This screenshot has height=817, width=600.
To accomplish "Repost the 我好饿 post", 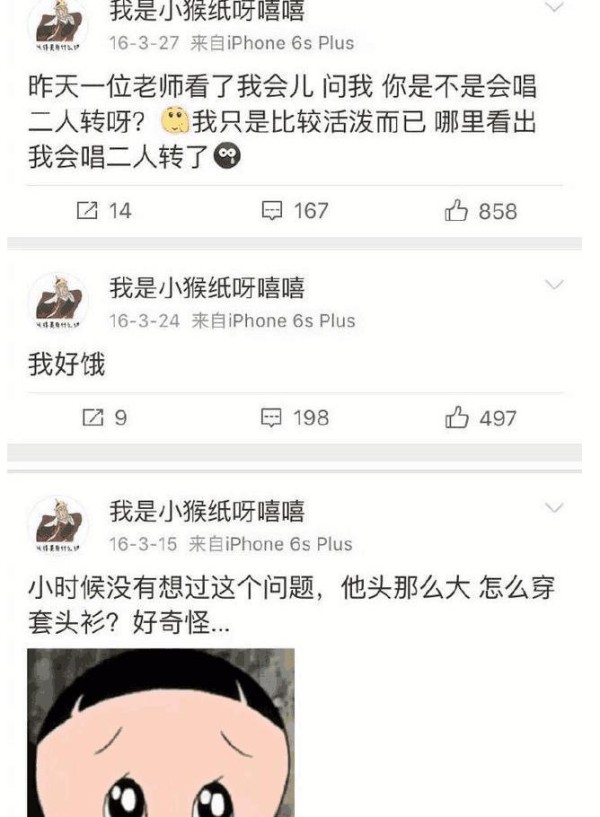I will (x=104, y=417).
